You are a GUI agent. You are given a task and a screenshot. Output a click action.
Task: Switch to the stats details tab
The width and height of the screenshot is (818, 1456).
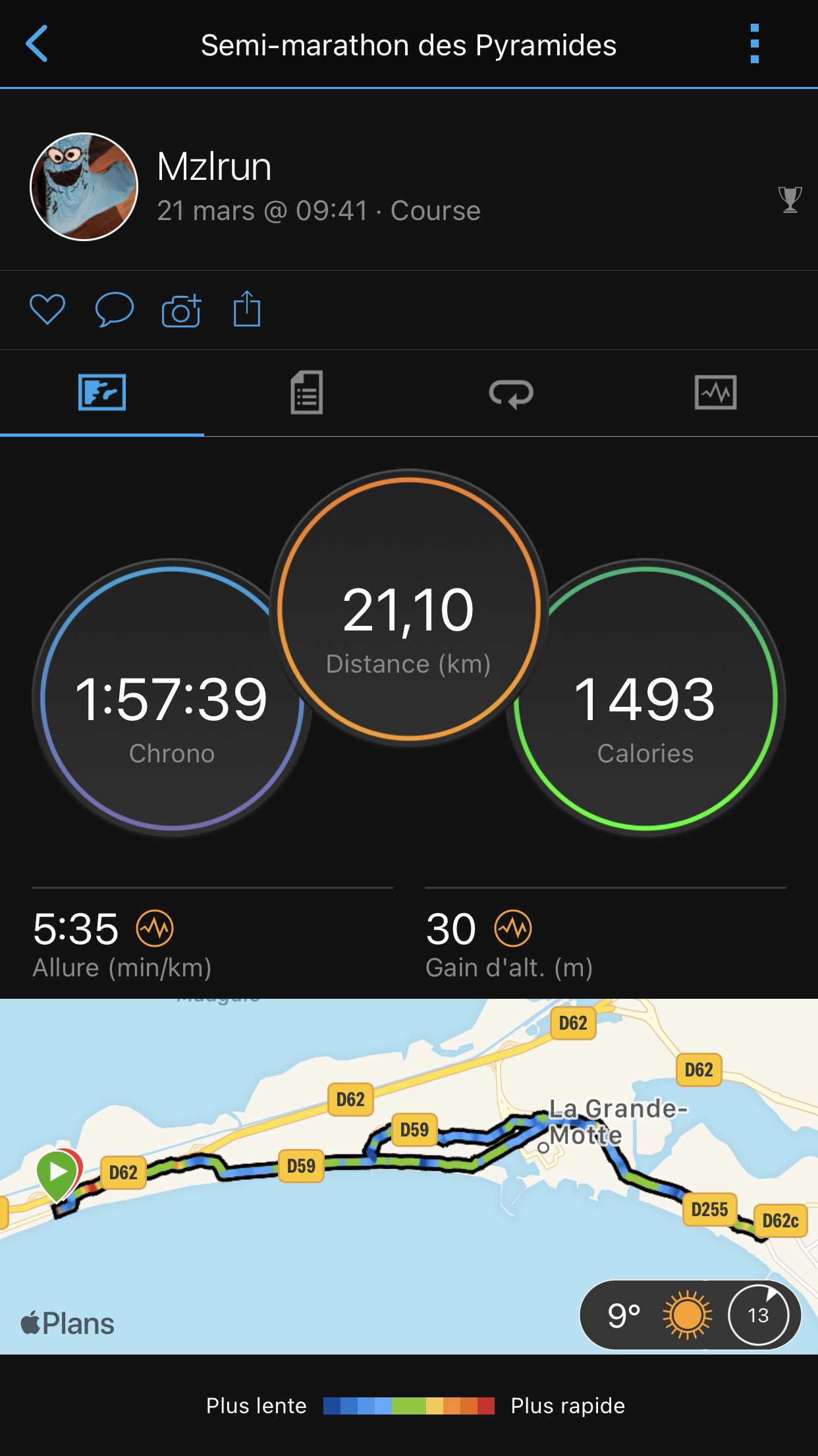[x=306, y=393]
